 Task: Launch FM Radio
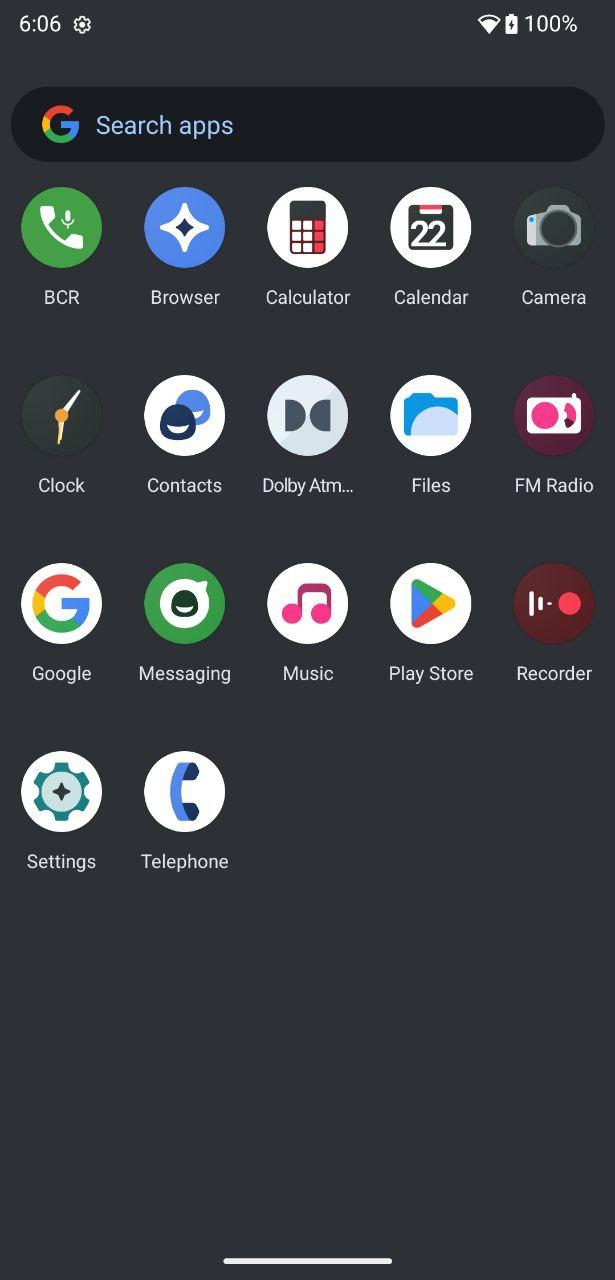[553, 416]
